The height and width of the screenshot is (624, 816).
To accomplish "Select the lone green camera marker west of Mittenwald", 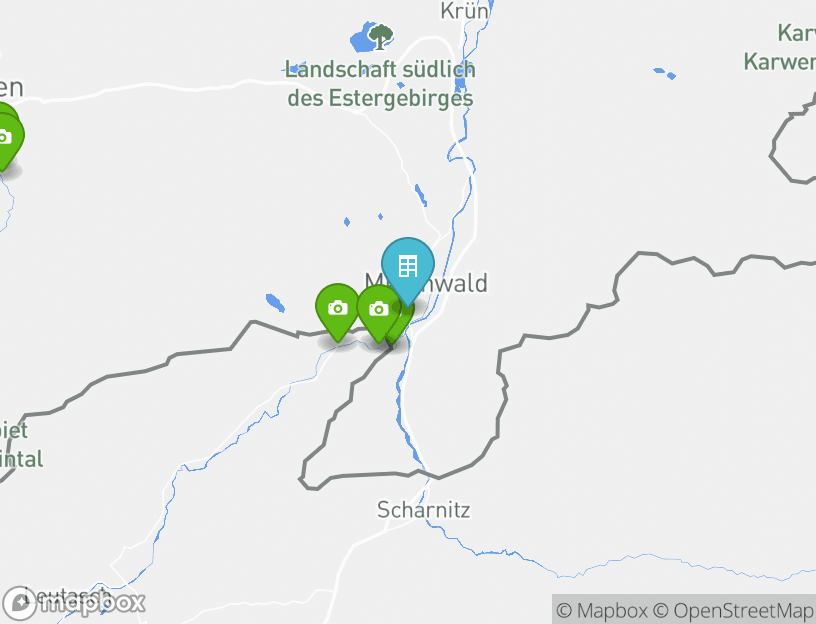I will pyautogui.click(x=337, y=308).
